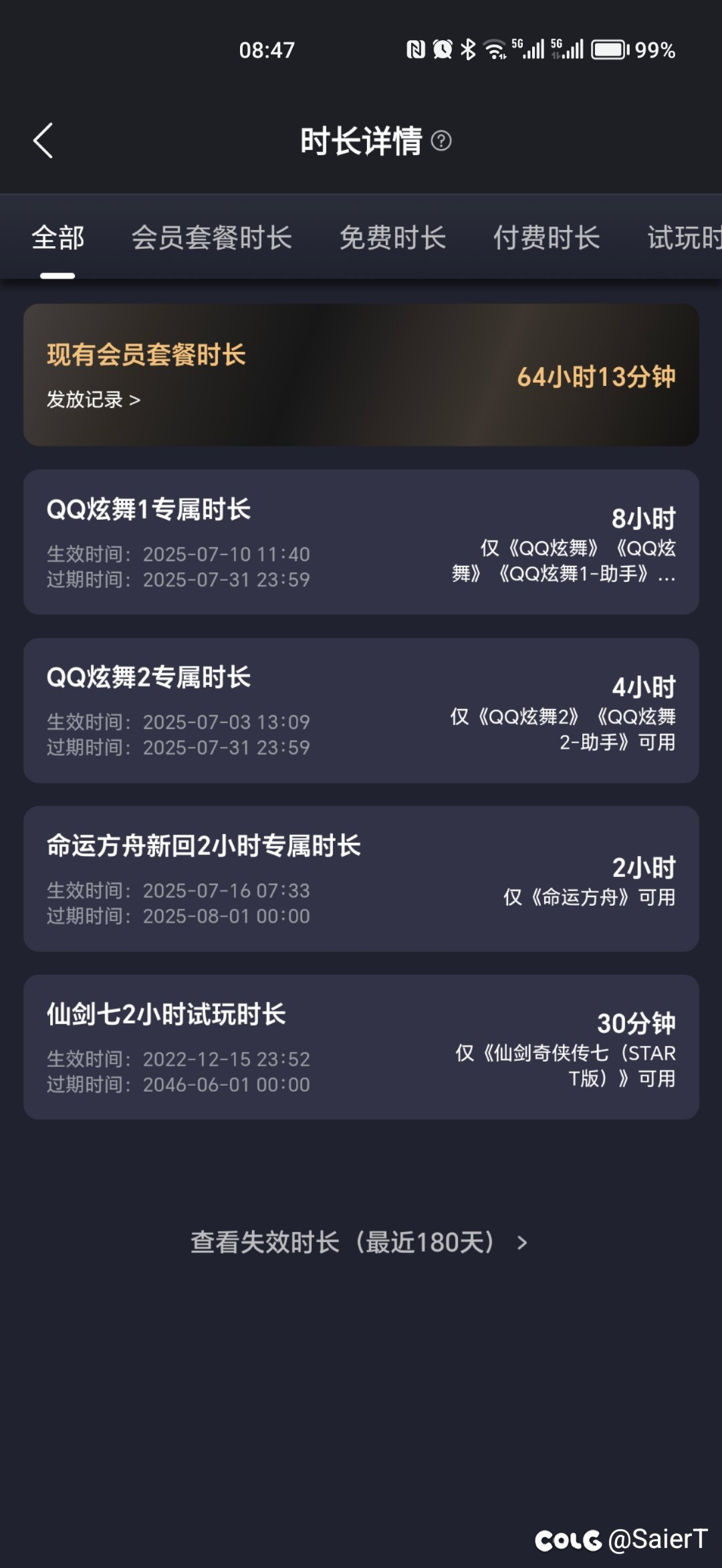The image size is (722, 1568).
Task: Go back using the top-left arrow
Action: tap(43, 140)
